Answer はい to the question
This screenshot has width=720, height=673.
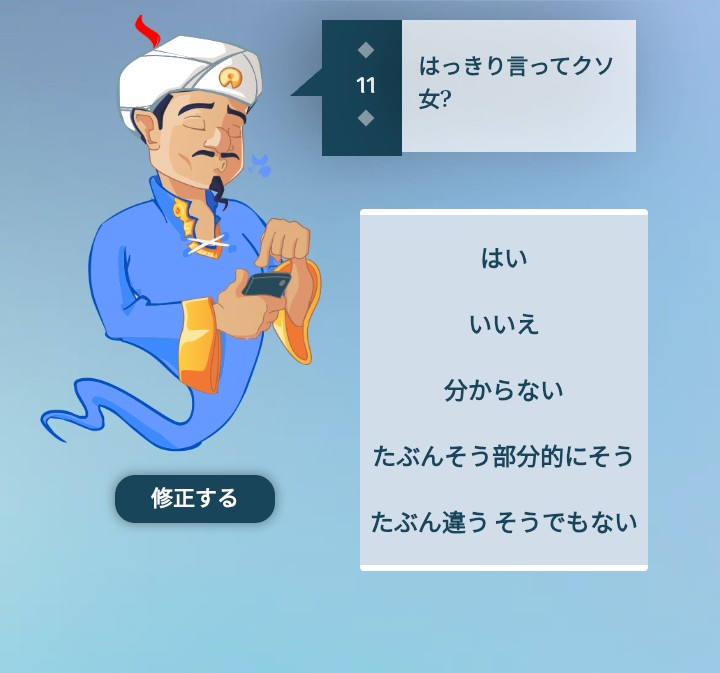tap(504, 259)
